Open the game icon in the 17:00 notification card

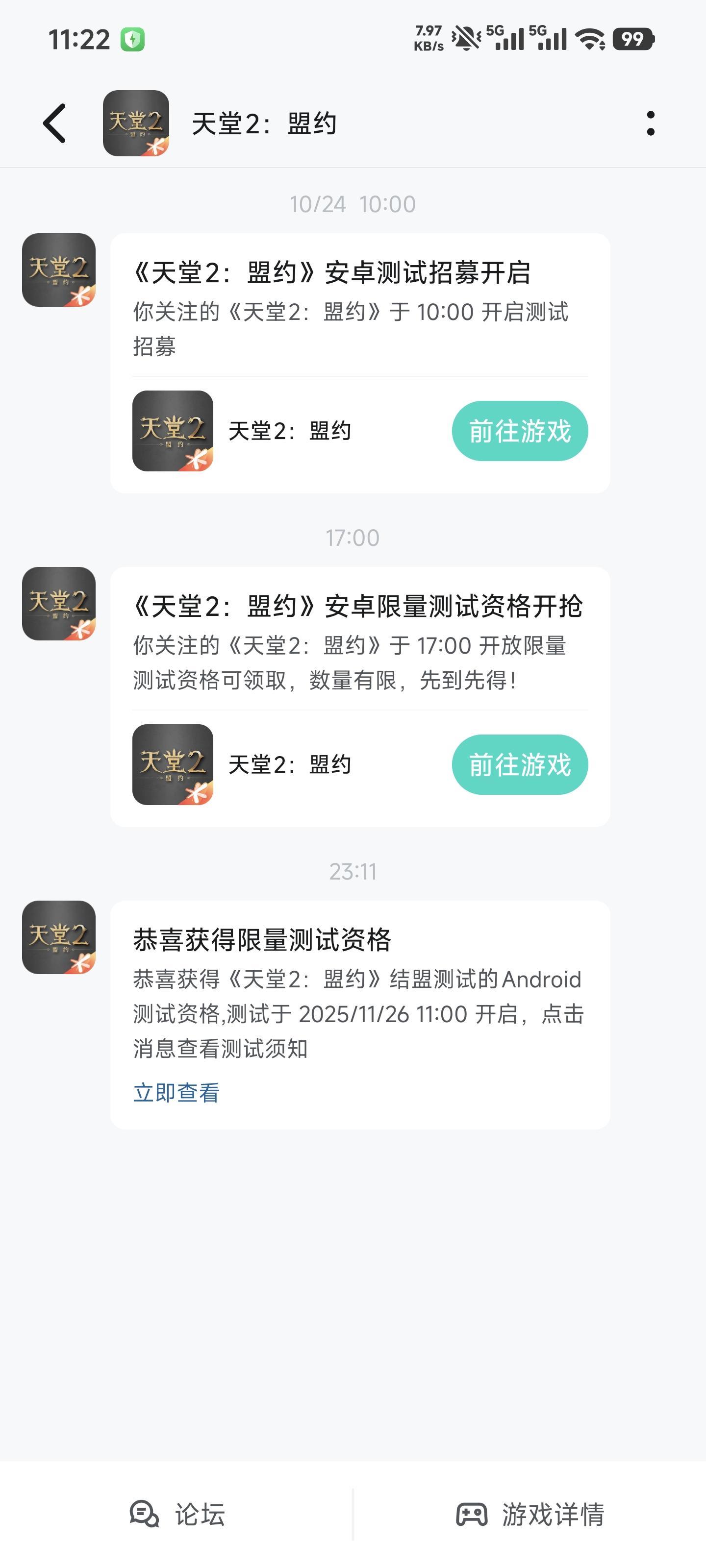coord(58,605)
